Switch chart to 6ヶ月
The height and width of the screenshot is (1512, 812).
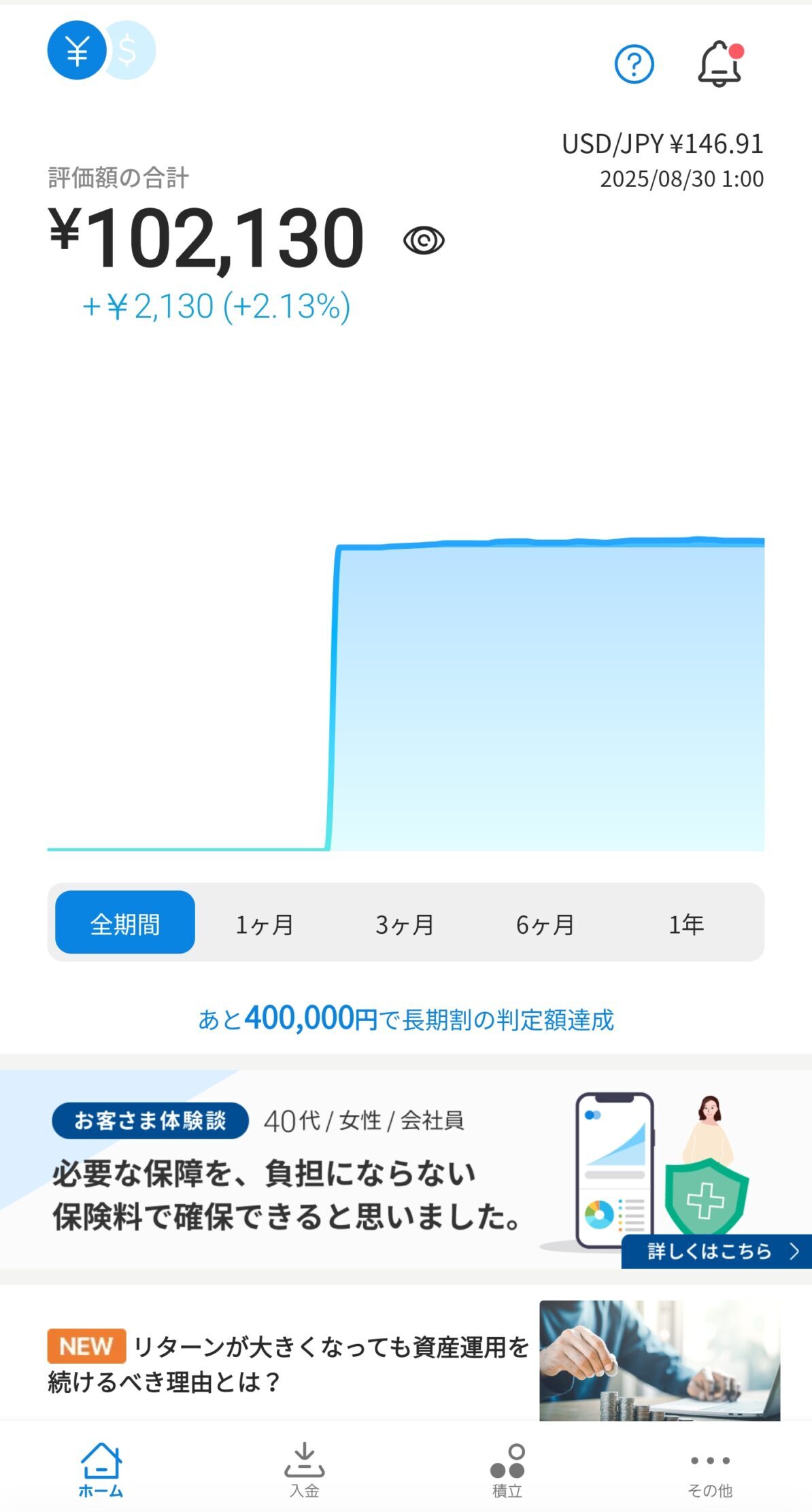tap(545, 923)
